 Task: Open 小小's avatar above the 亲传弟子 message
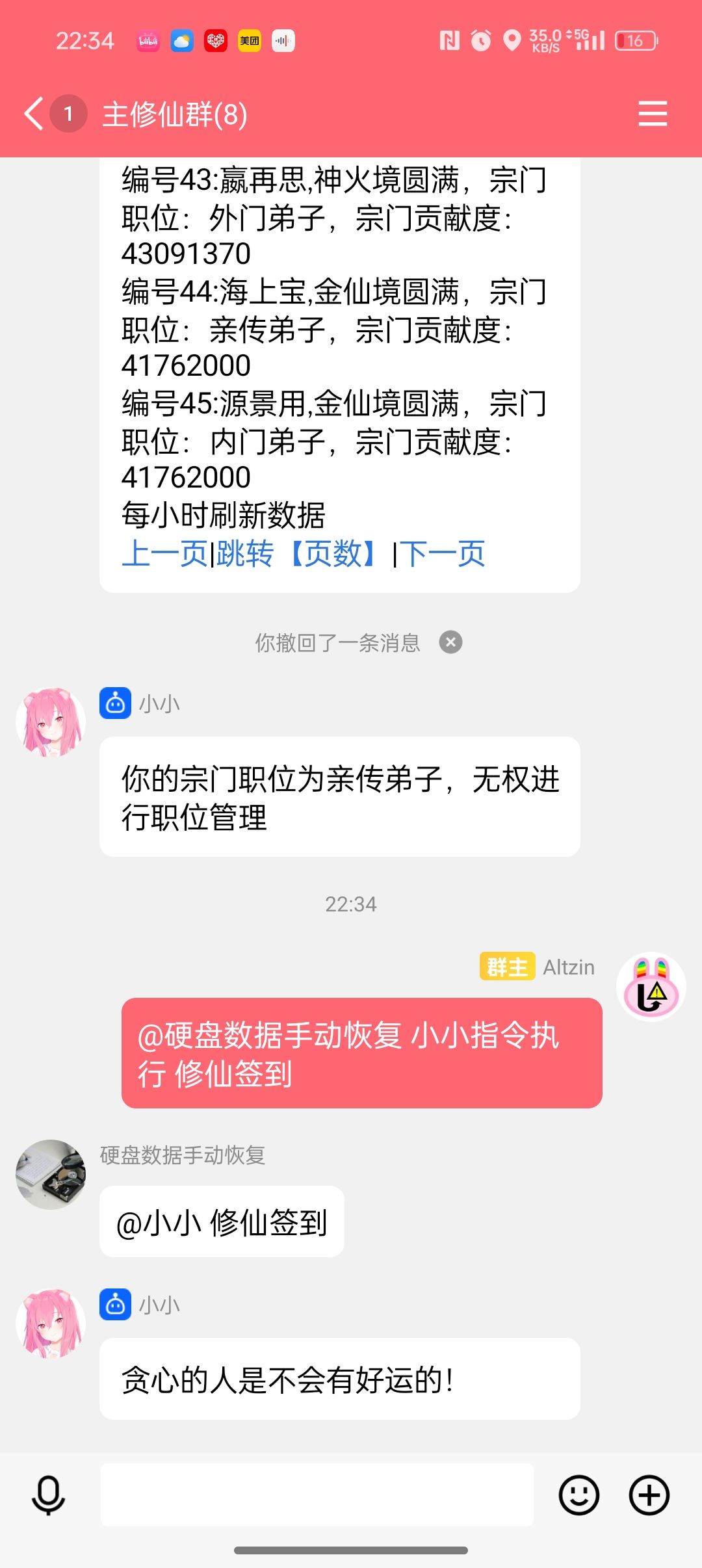51,722
